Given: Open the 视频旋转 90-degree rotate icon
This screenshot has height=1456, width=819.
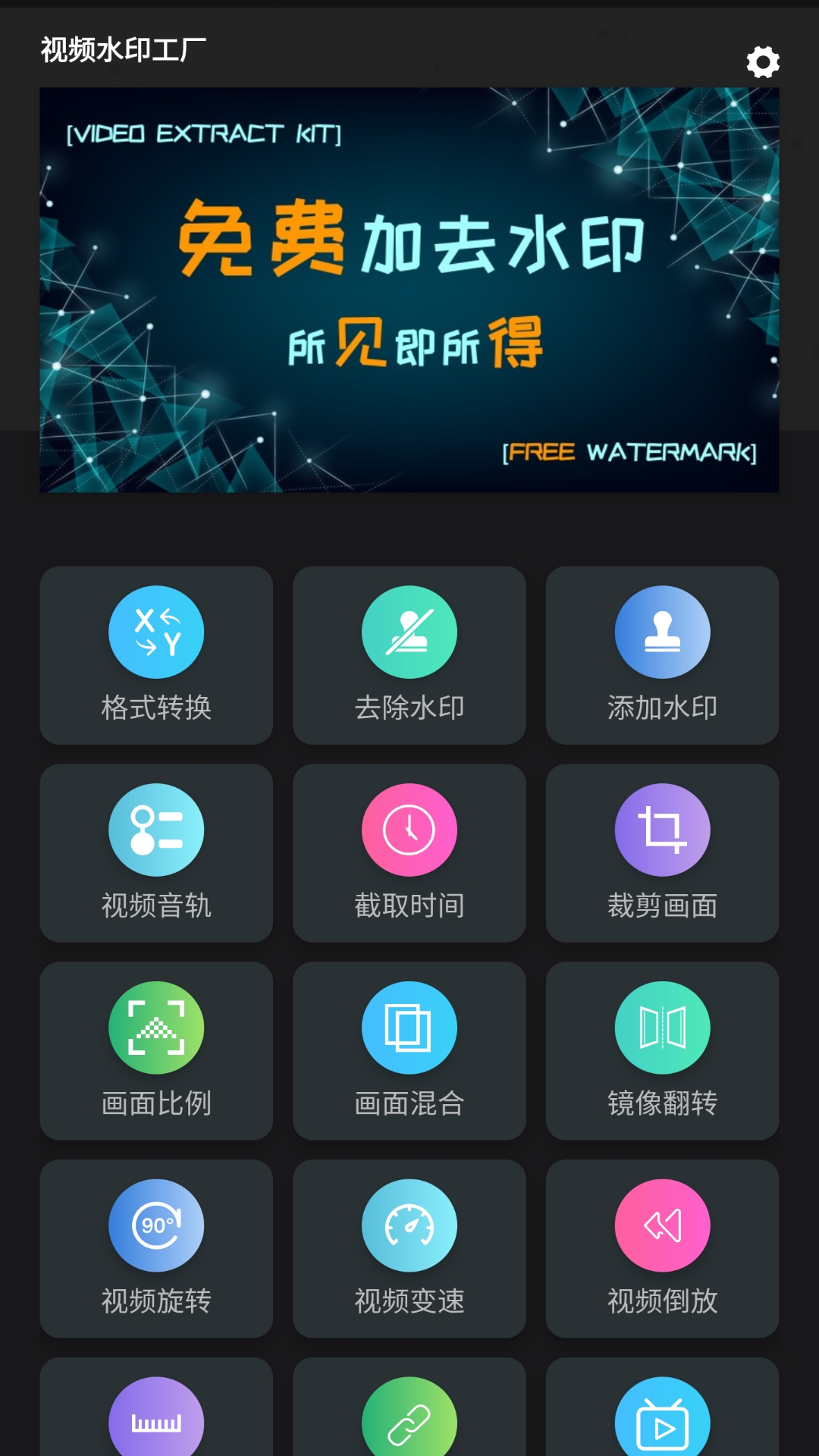Looking at the screenshot, I should (156, 1226).
